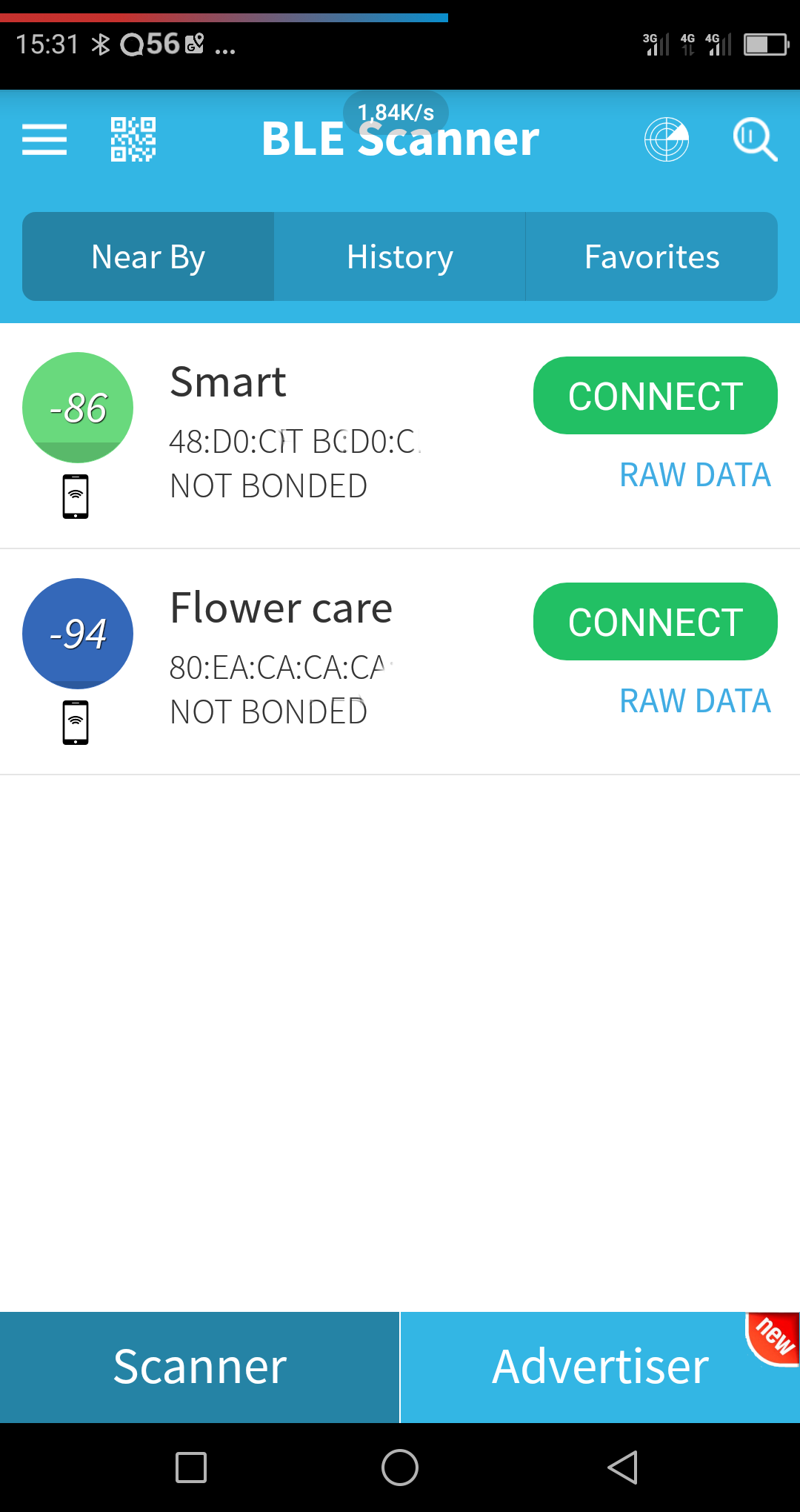The height and width of the screenshot is (1512, 800).
Task: Switch to the Favorites tab
Action: tap(652, 257)
